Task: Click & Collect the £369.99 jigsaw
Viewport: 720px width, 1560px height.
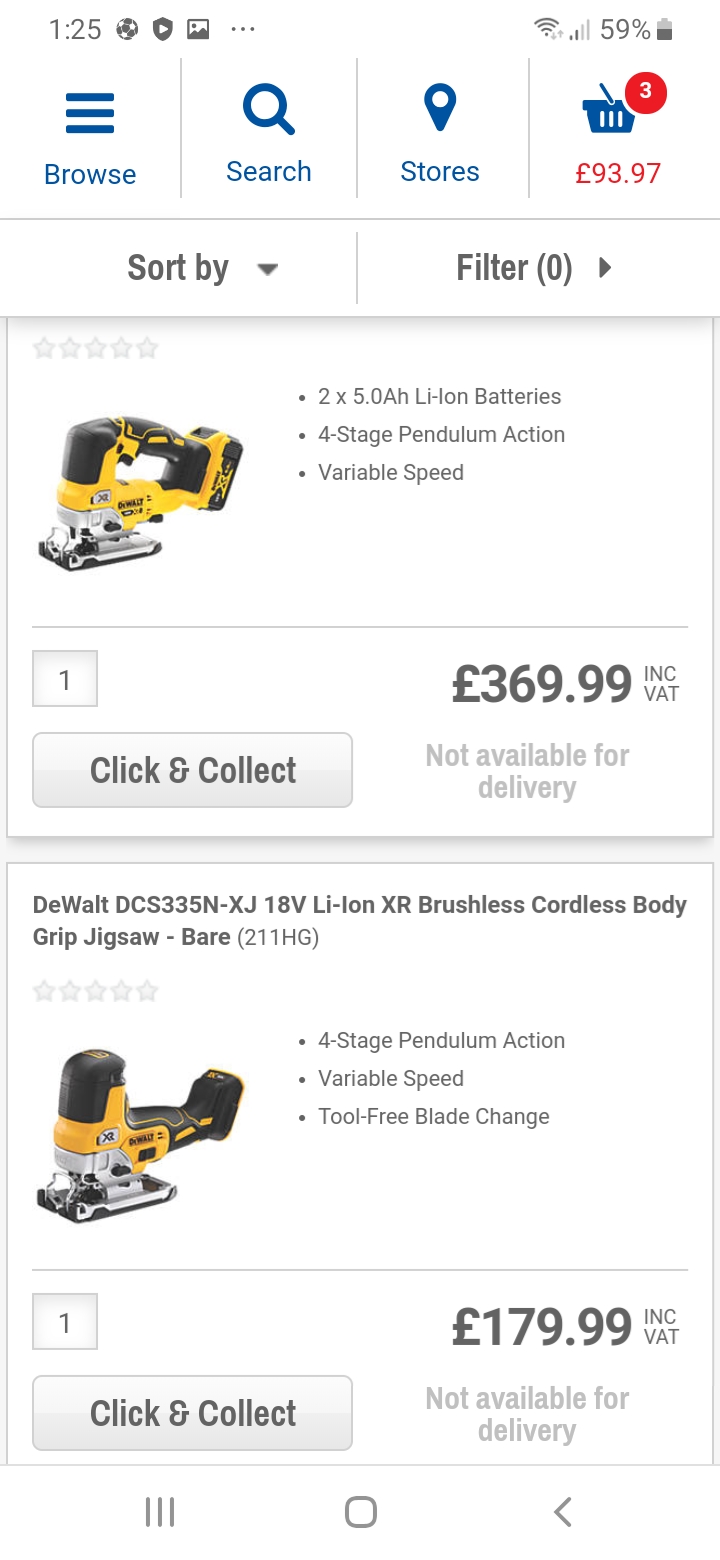Action: click(192, 770)
